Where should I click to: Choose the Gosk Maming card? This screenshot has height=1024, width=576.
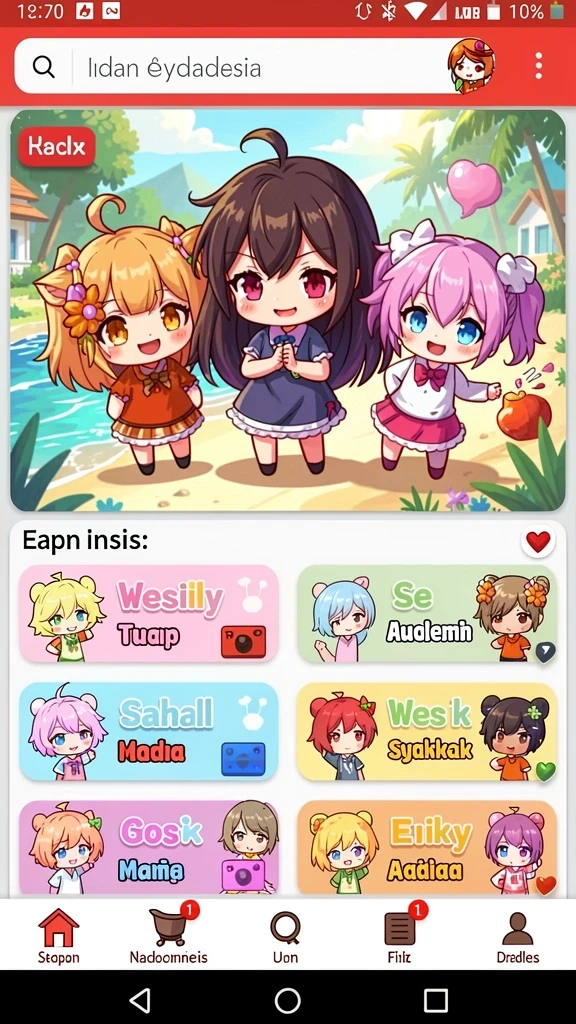149,848
